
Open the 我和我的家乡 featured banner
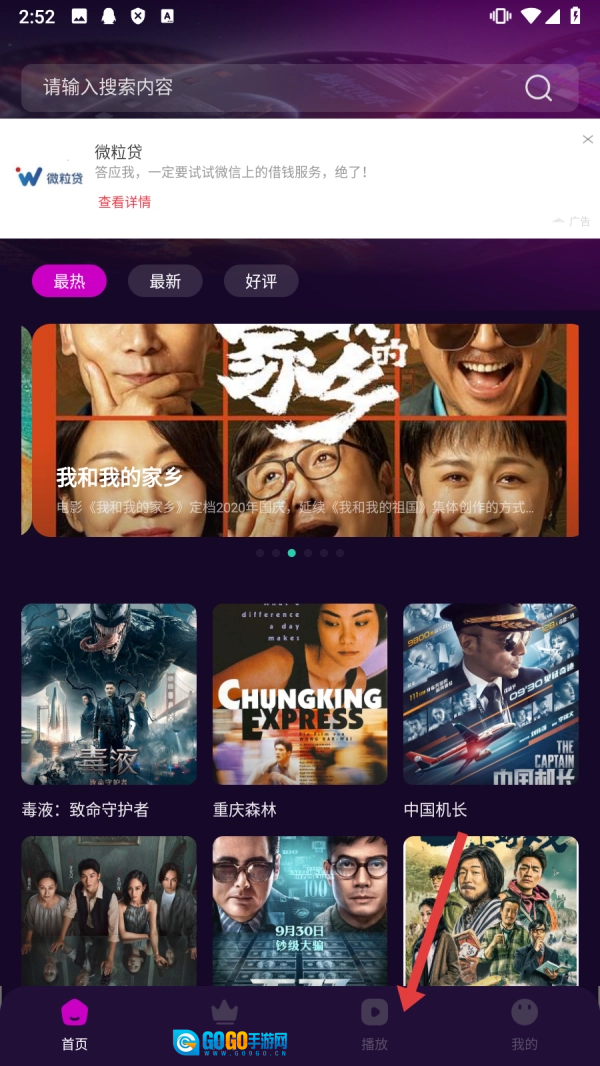pos(305,430)
